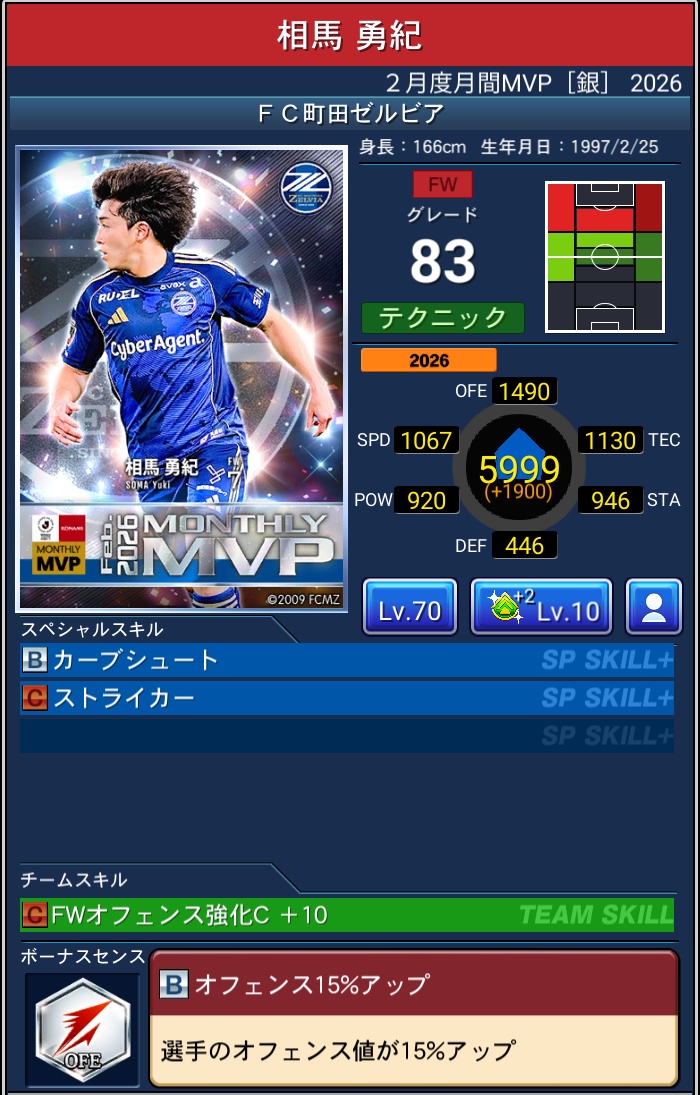The width and height of the screenshot is (700, 1095).
Task: Open the player profile icon button
Action: [x=654, y=607]
